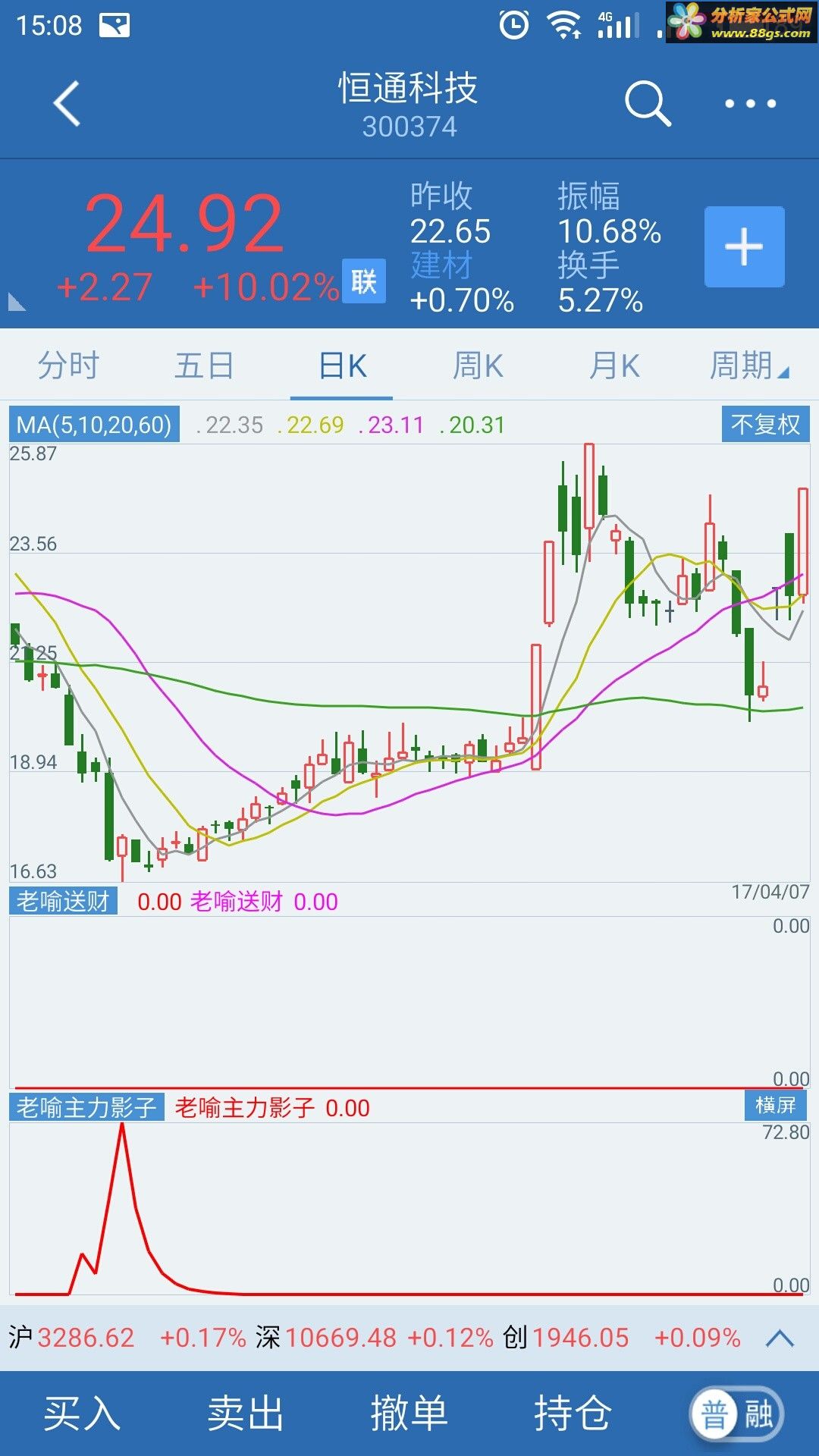
Task: Switch to the 五日 tab
Action: tap(204, 366)
